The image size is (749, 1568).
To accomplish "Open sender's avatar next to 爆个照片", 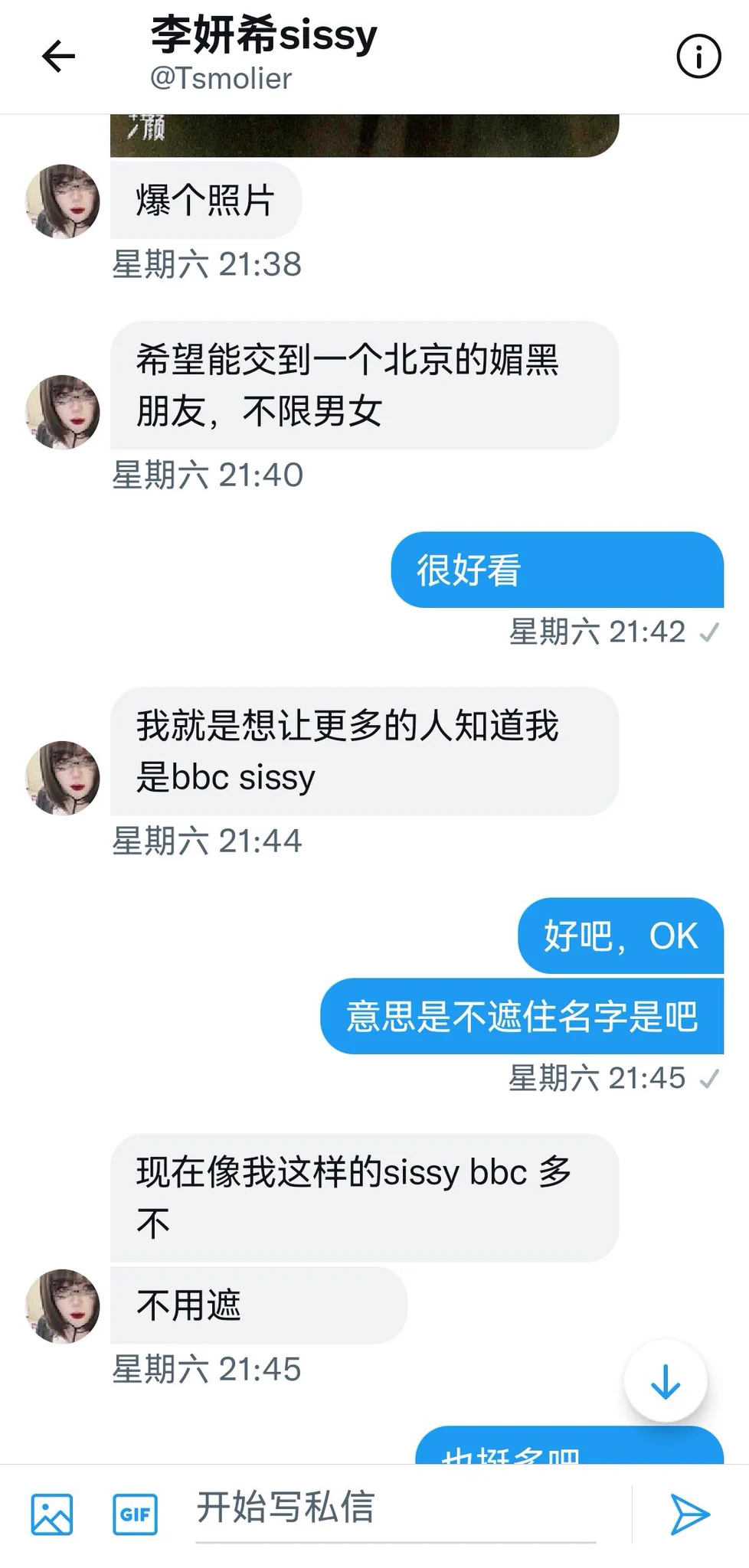I will (63, 201).
